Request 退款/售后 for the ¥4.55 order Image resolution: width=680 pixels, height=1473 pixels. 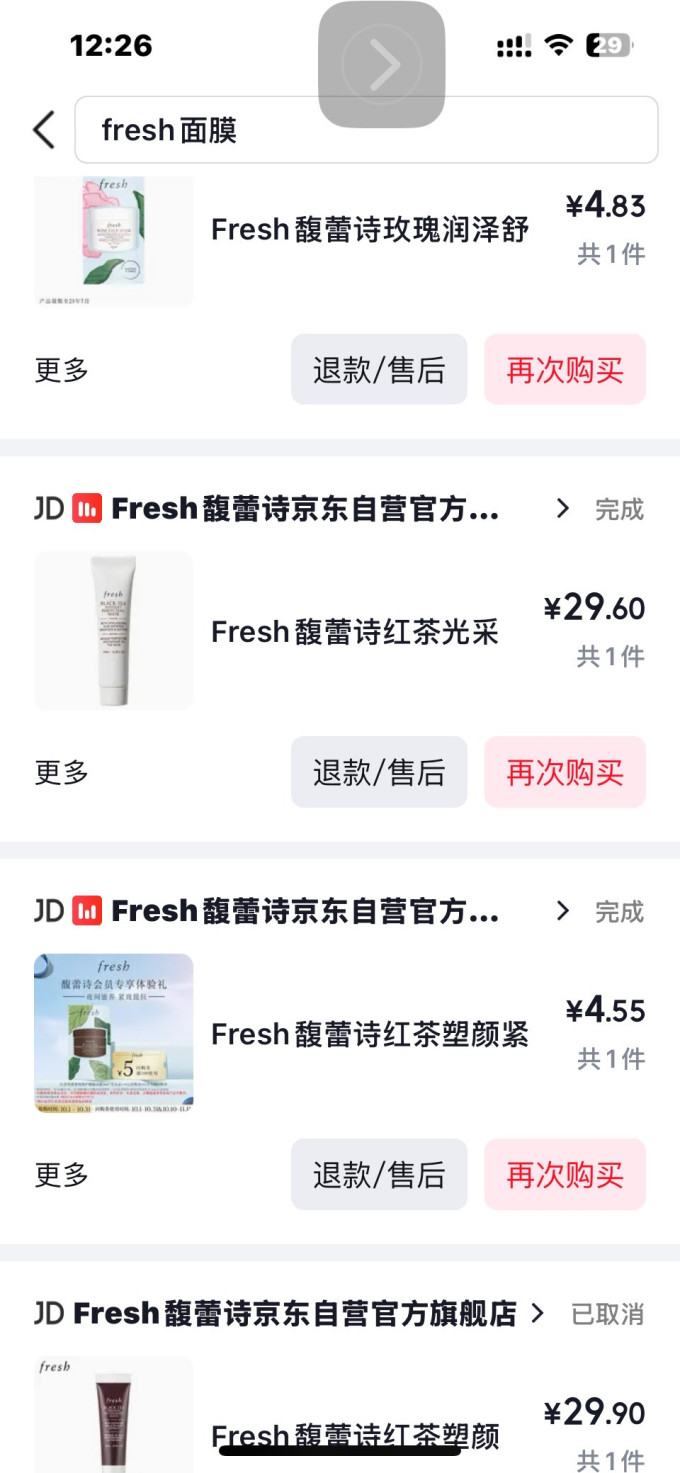click(379, 1174)
